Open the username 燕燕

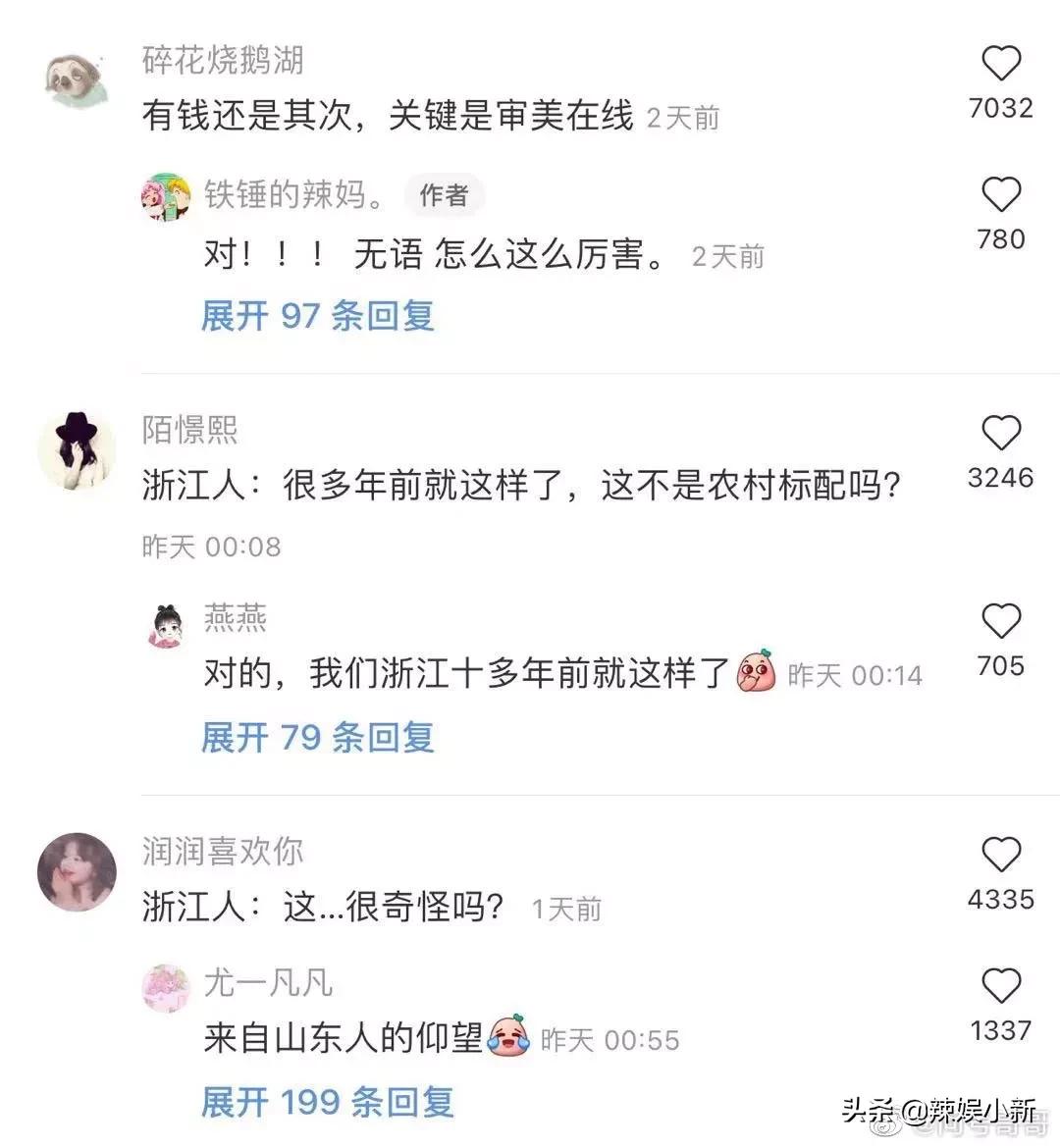(235, 618)
